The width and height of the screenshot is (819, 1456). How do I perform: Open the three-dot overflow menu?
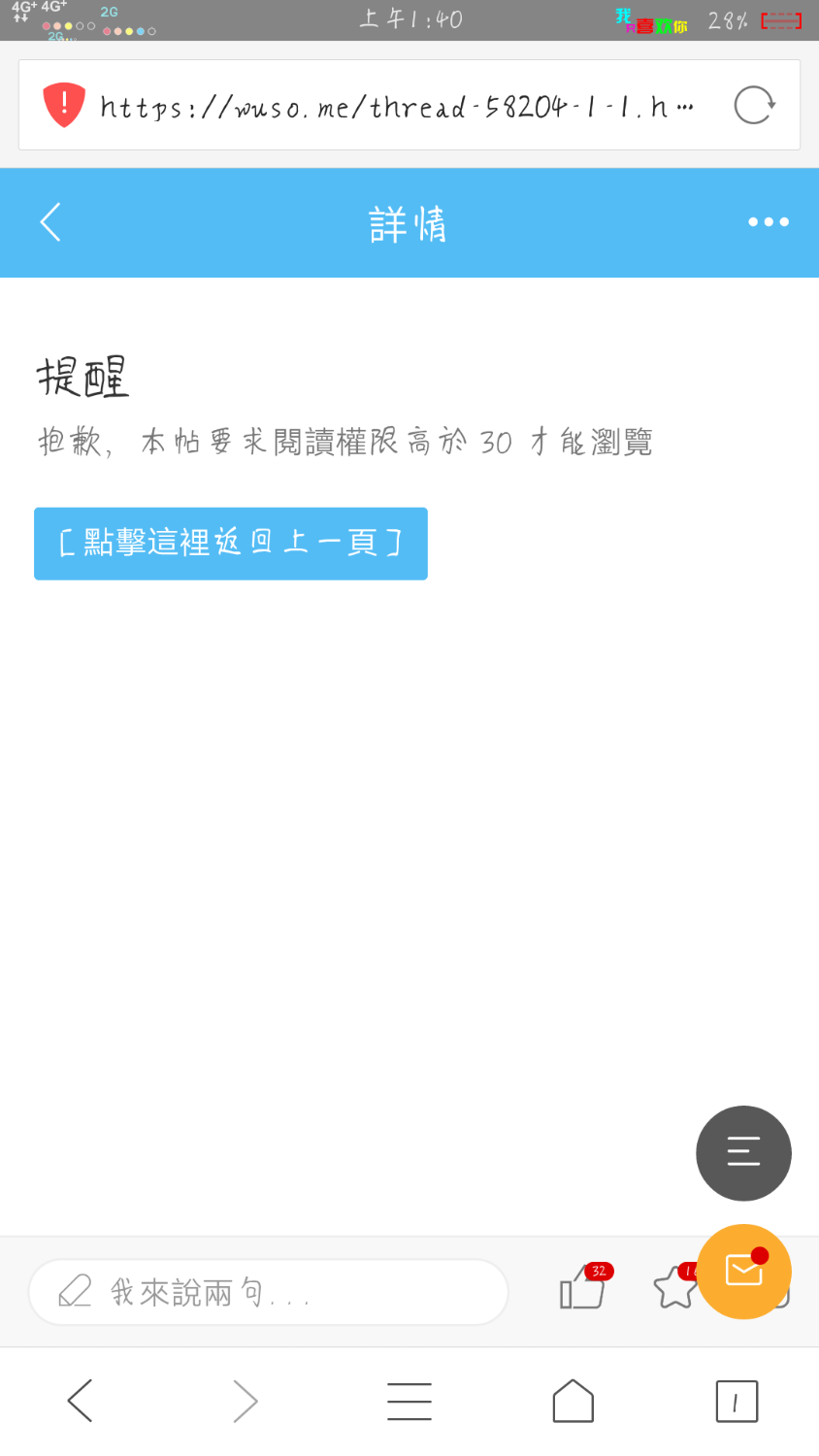[768, 222]
